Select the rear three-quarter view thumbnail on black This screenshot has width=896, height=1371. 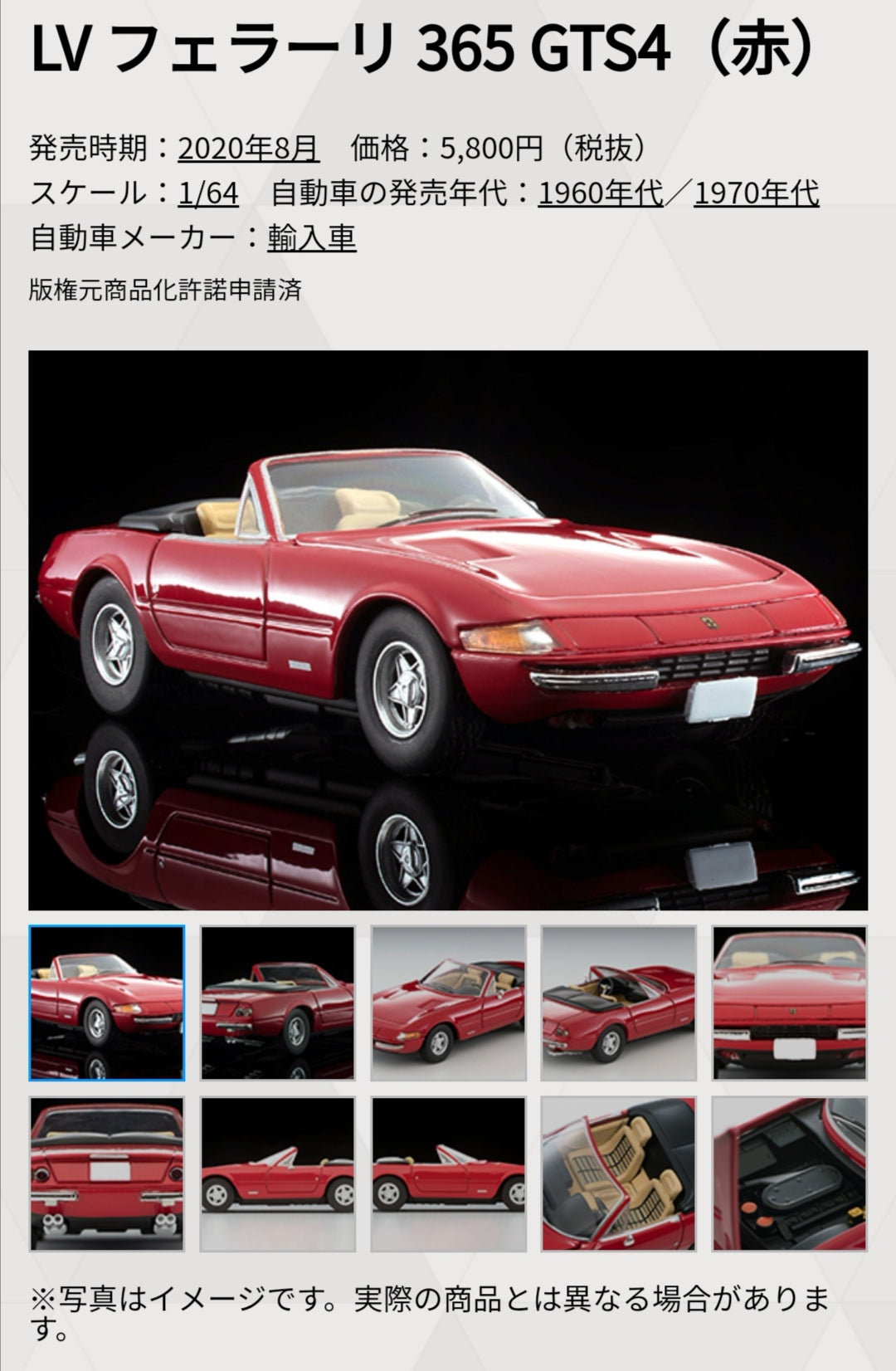(277, 1003)
